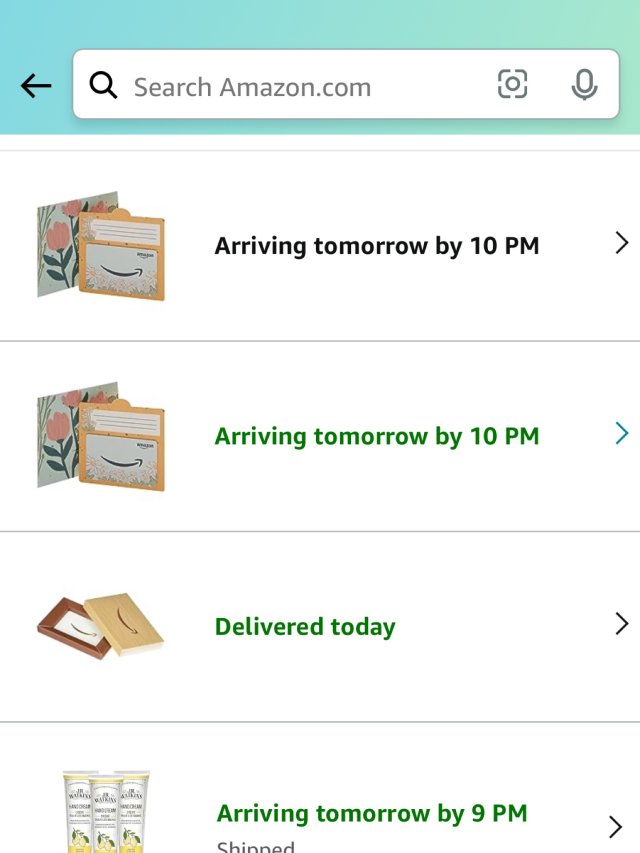This screenshot has width=640, height=853.
Task: Go back with the arrow icon
Action: click(36, 86)
